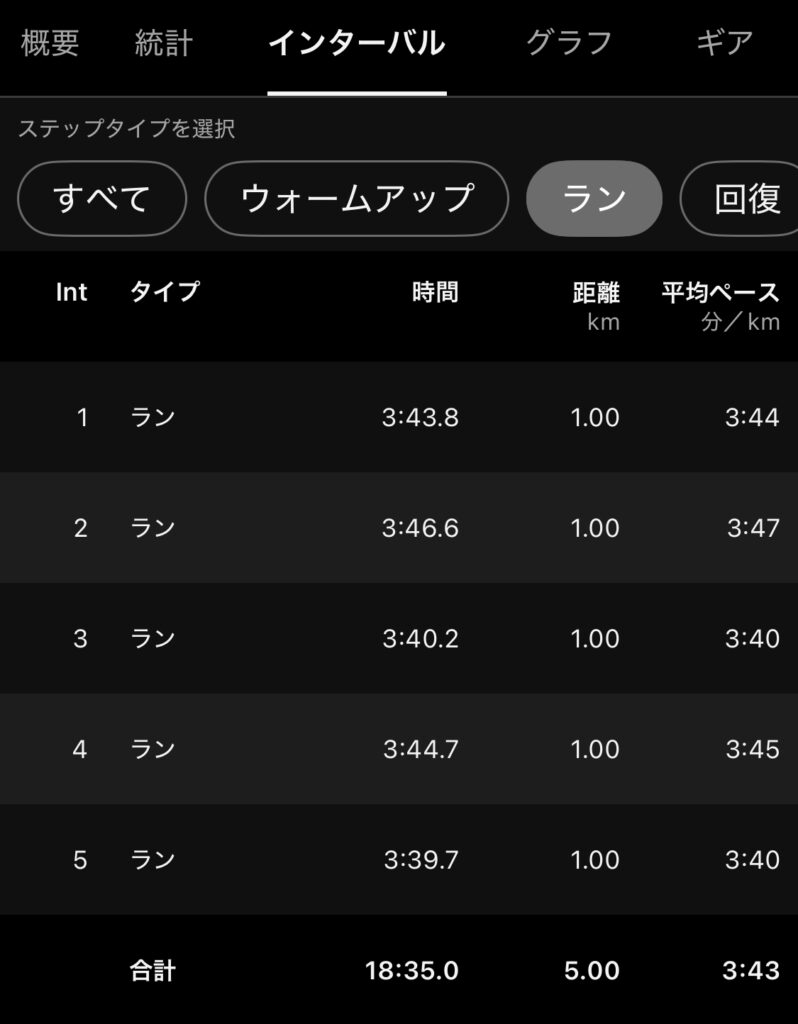Screen dimensions: 798x1024
Task: Tap the ラン step type chip
Action: (x=594, y=198)
